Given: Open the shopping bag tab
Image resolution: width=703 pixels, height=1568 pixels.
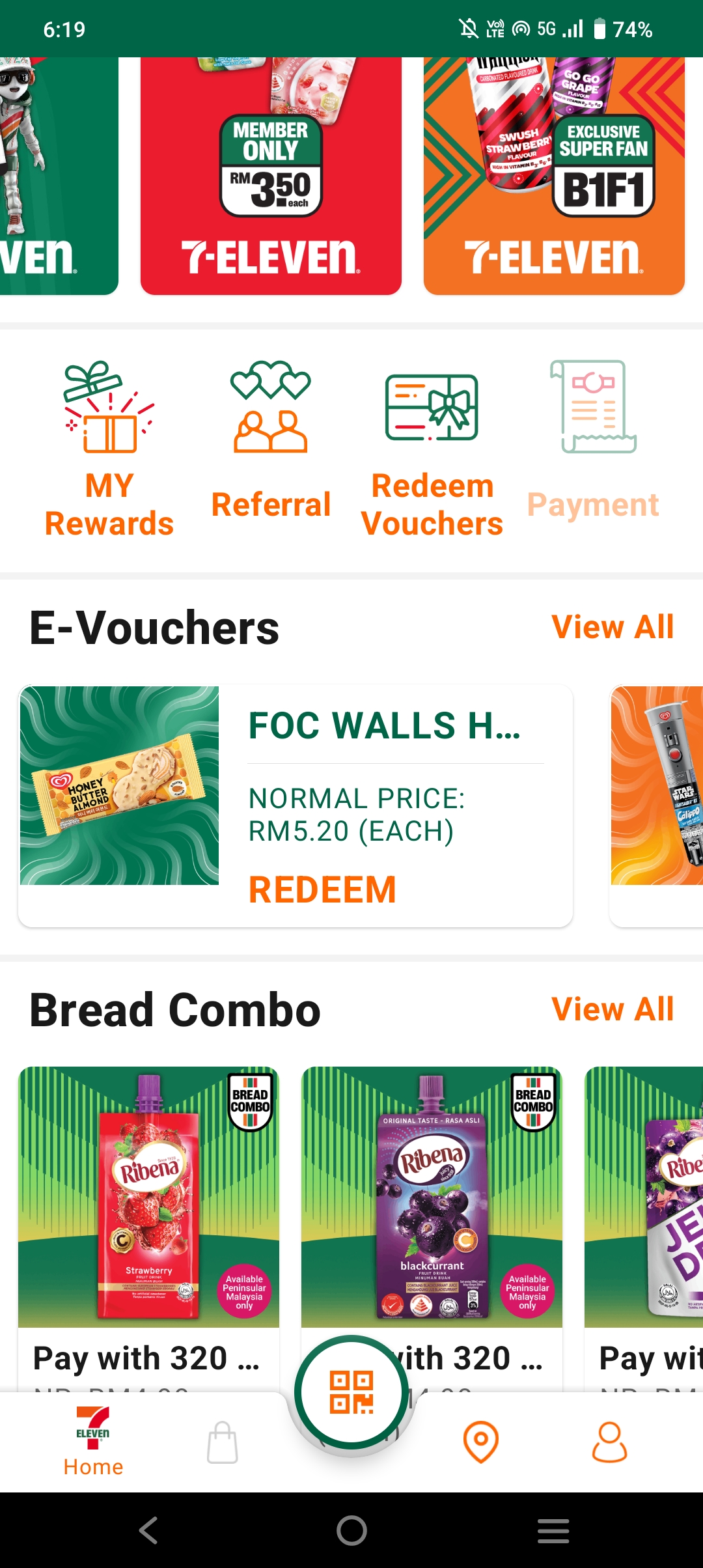Looking at the screenshot, I should point(222,1442).
